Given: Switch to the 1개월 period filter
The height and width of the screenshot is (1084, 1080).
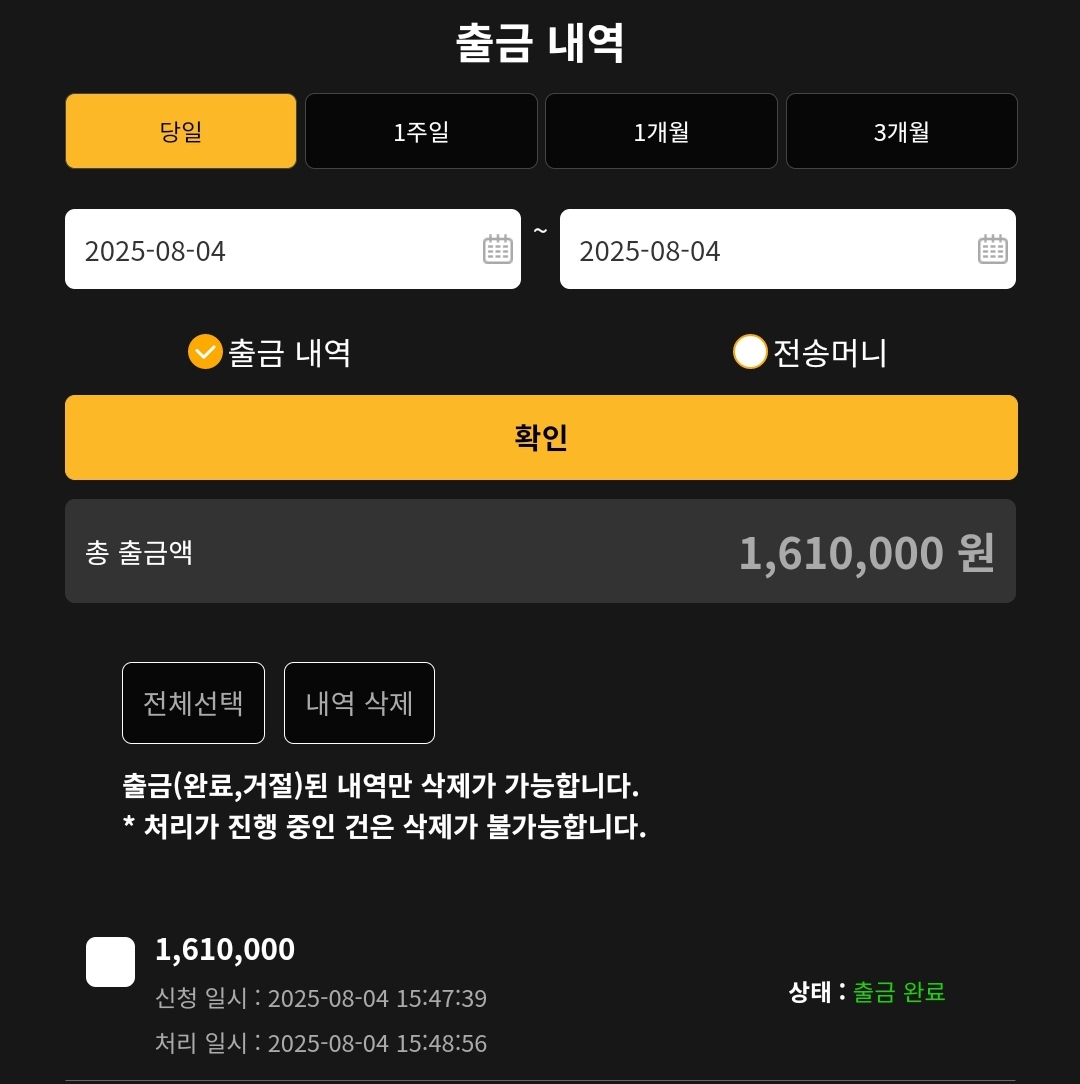Looking at the screenshot, I should tap(661, 131).
